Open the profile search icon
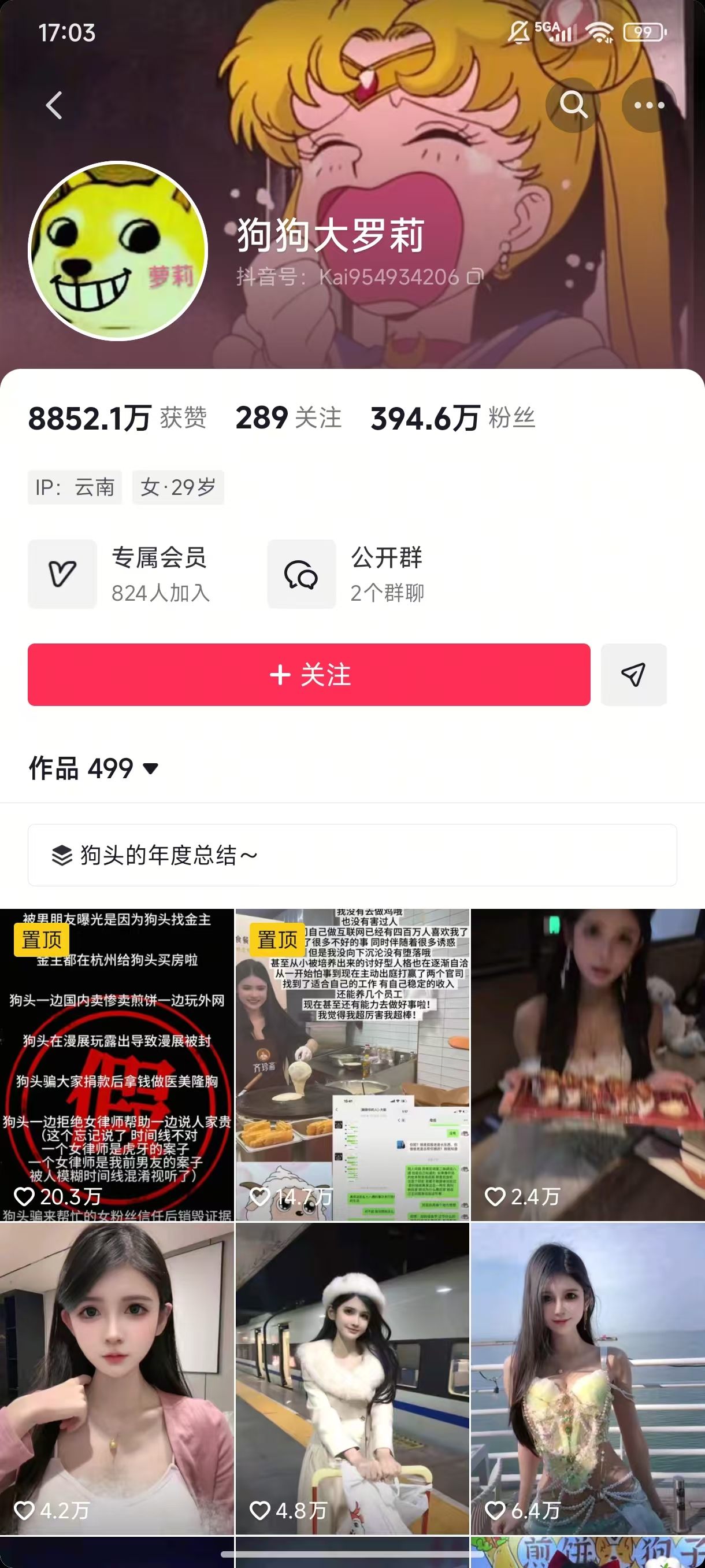Screen dimensions: 705x1568 [x=573, y=105]
